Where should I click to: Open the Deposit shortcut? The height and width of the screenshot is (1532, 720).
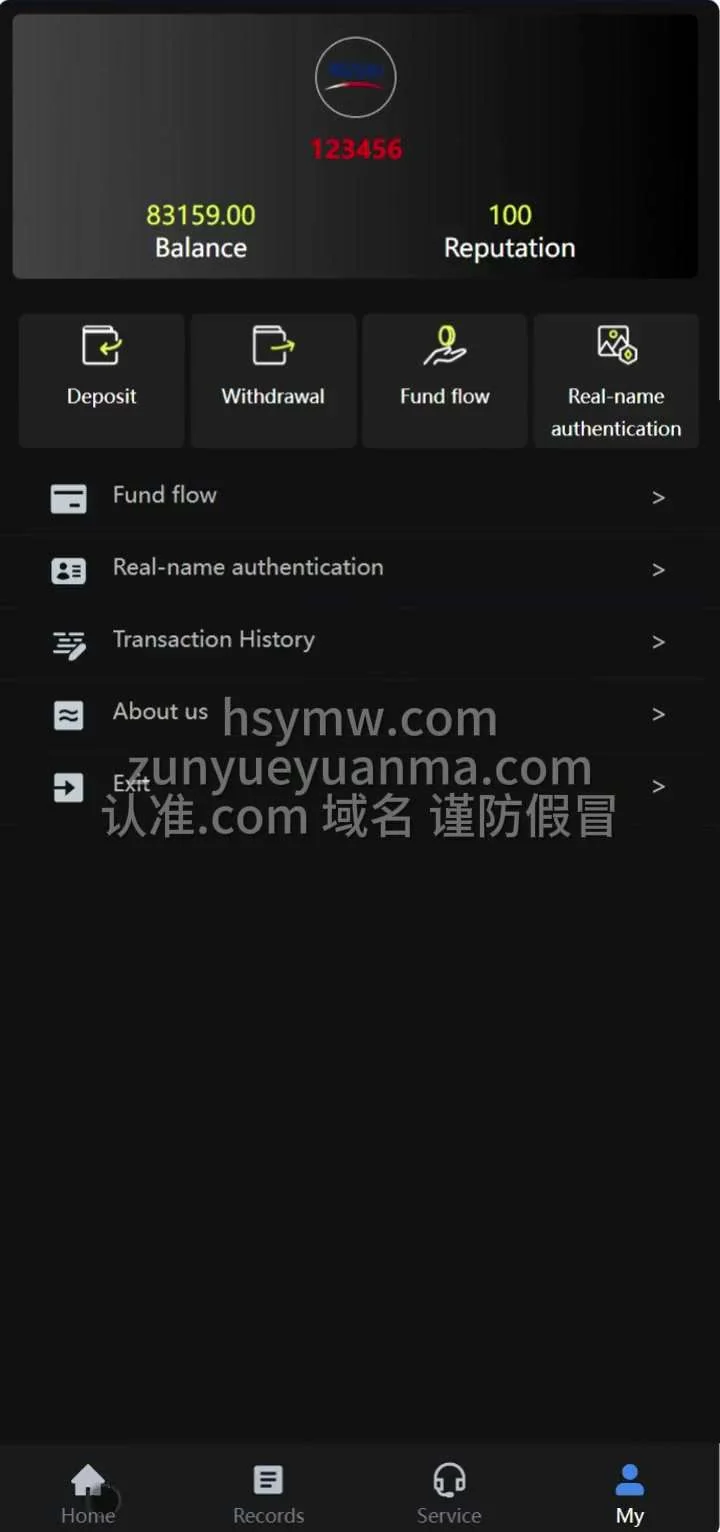[101, 380]
